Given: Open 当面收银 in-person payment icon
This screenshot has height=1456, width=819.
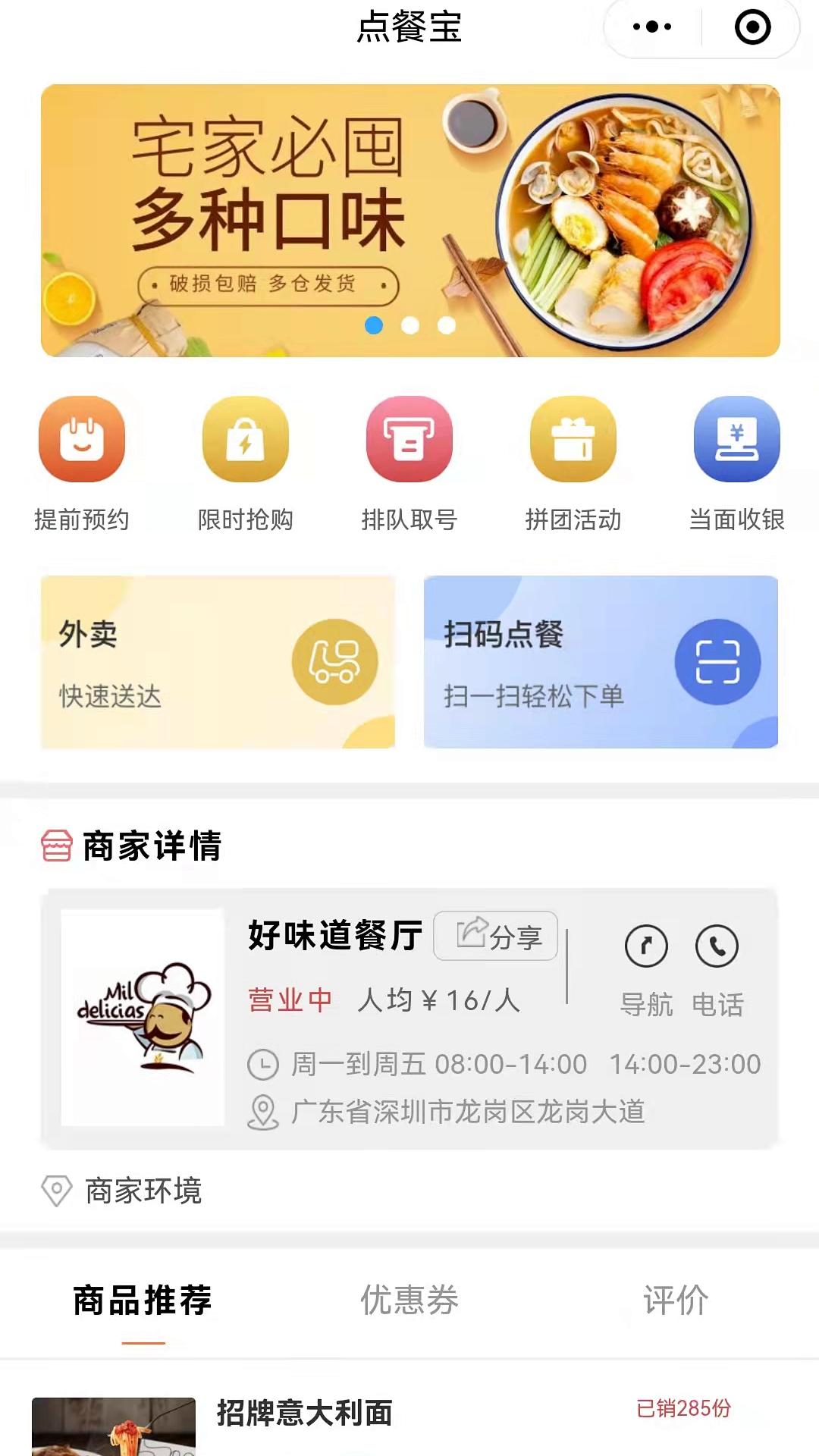Looking at the screenshot, I should (736, 440).
